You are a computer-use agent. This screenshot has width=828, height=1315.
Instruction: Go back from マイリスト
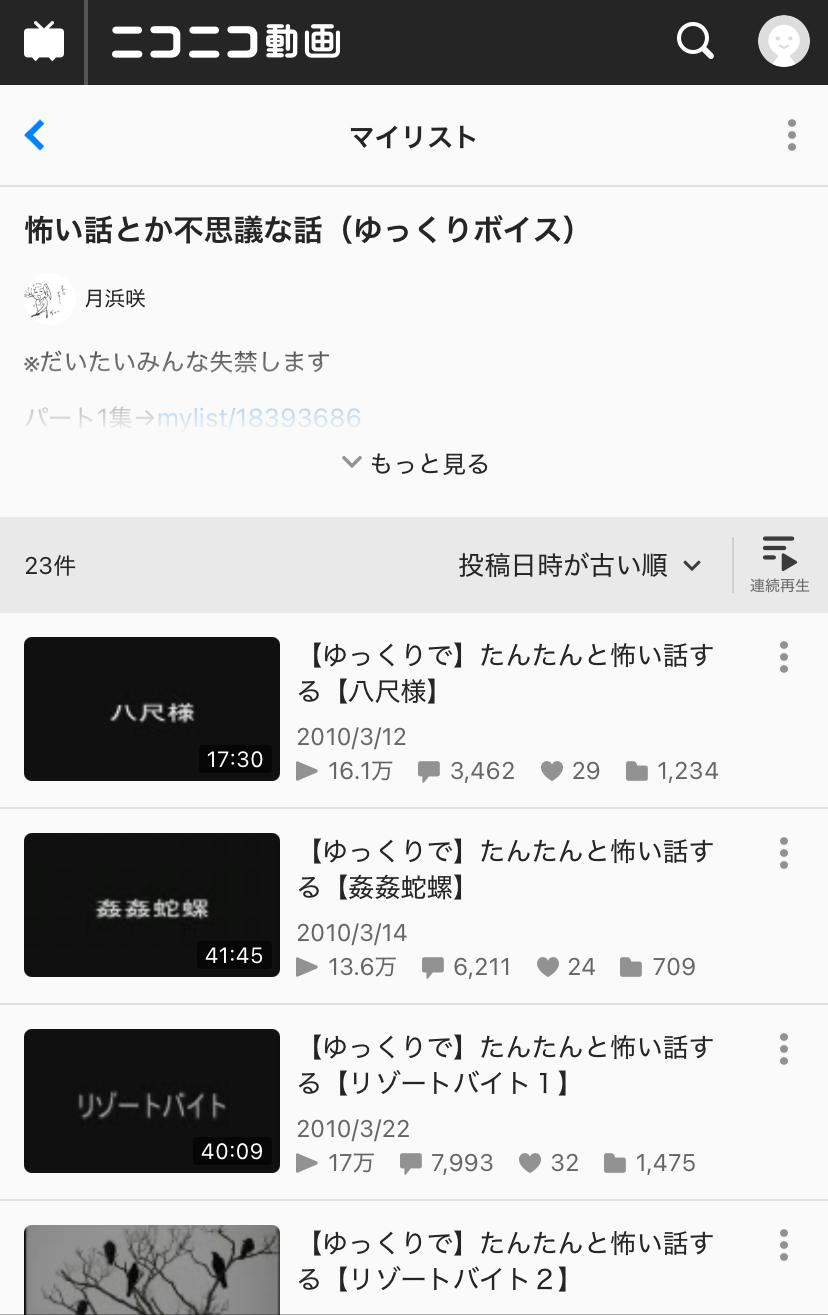35,135
